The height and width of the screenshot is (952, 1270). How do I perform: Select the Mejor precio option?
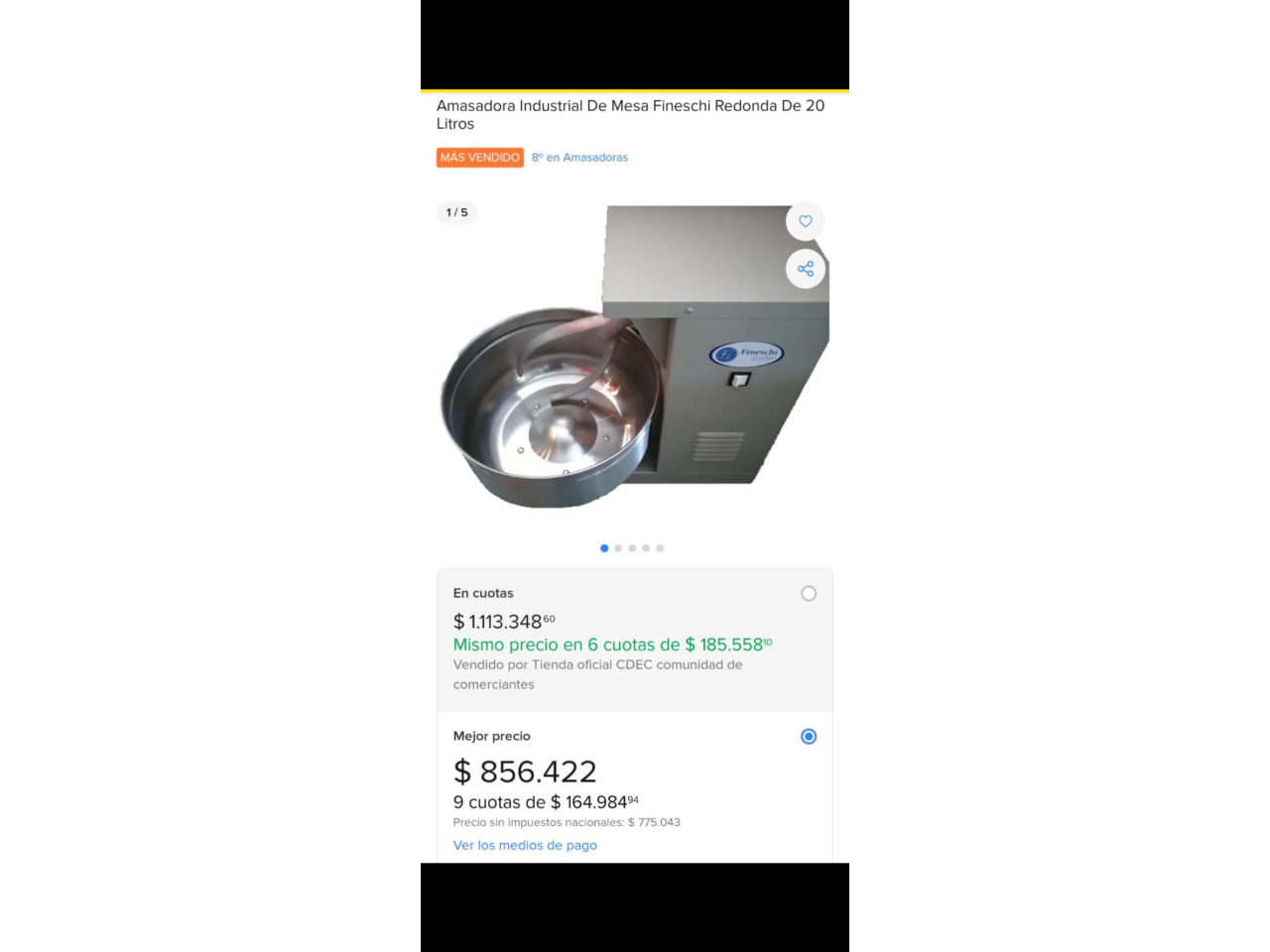(809, 736)
